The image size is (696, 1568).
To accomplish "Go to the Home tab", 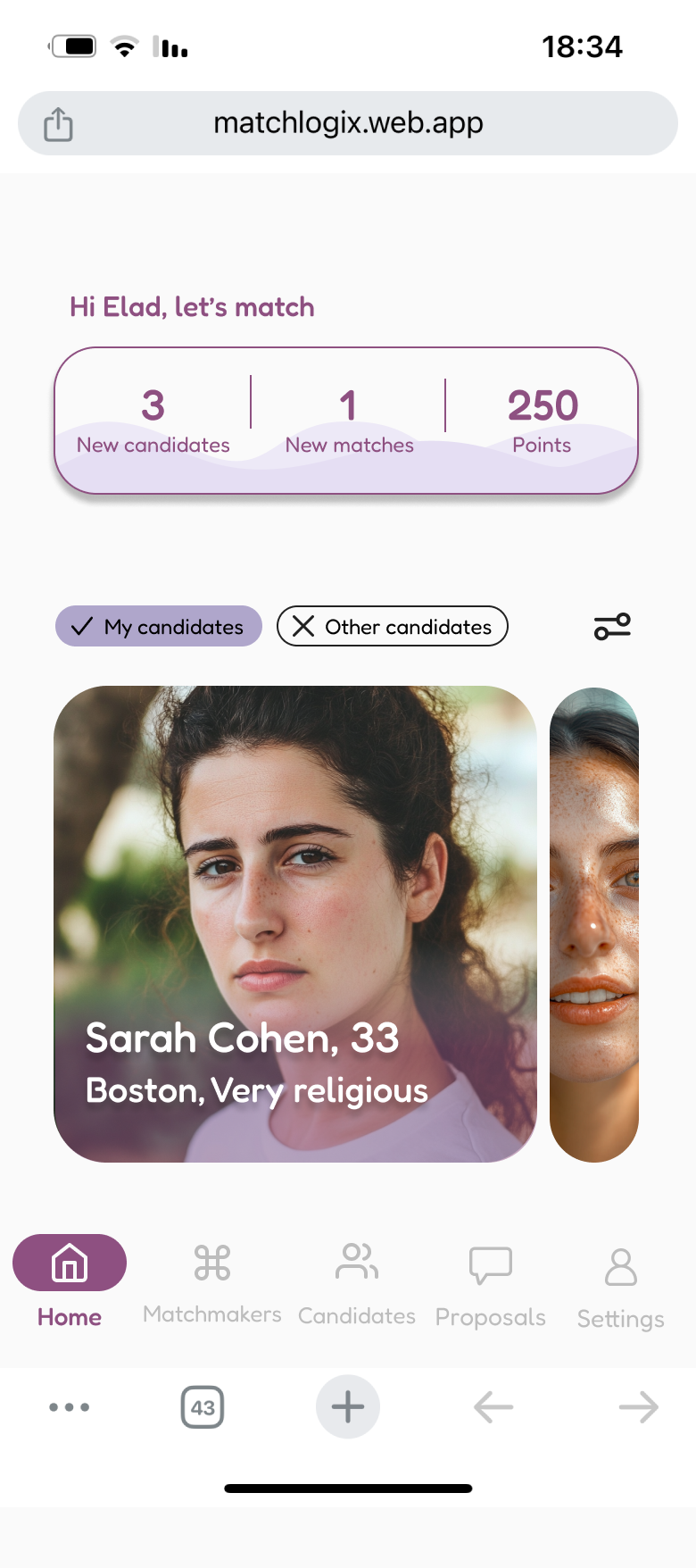I will (70, 1280).
